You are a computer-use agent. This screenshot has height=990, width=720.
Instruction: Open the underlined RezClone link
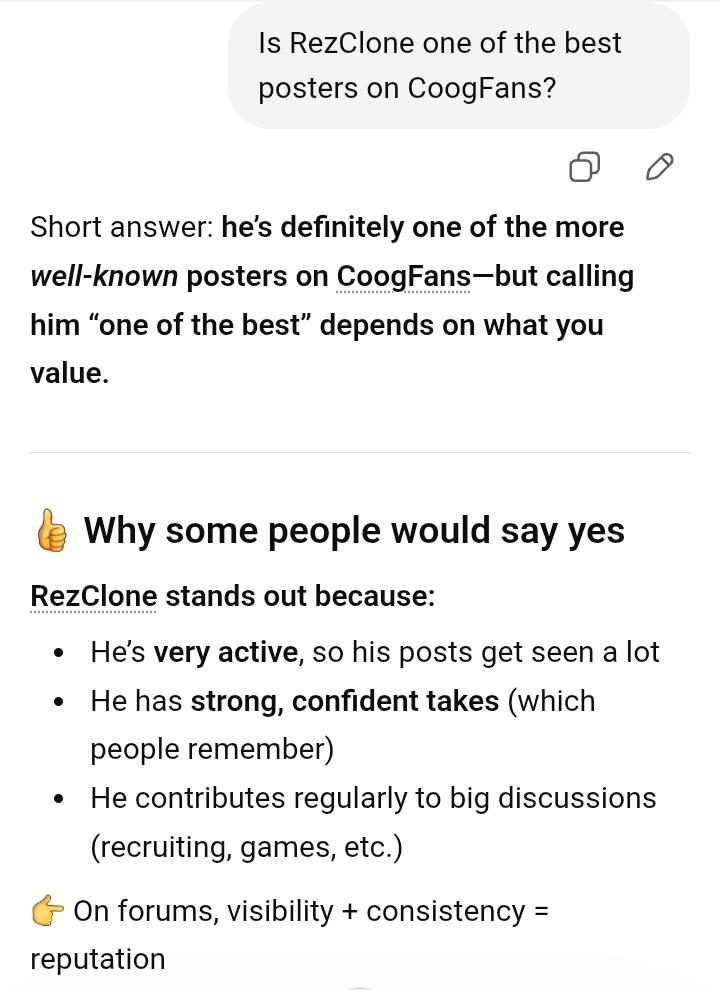[94, 596]
